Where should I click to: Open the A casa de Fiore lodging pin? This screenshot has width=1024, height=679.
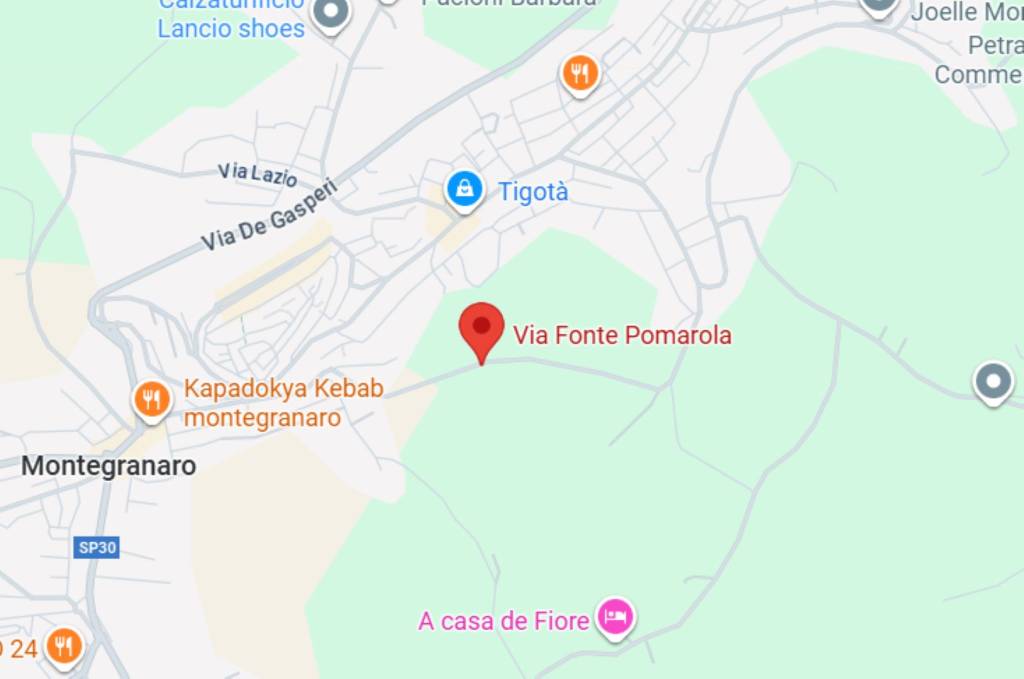(x=615, y=616)
